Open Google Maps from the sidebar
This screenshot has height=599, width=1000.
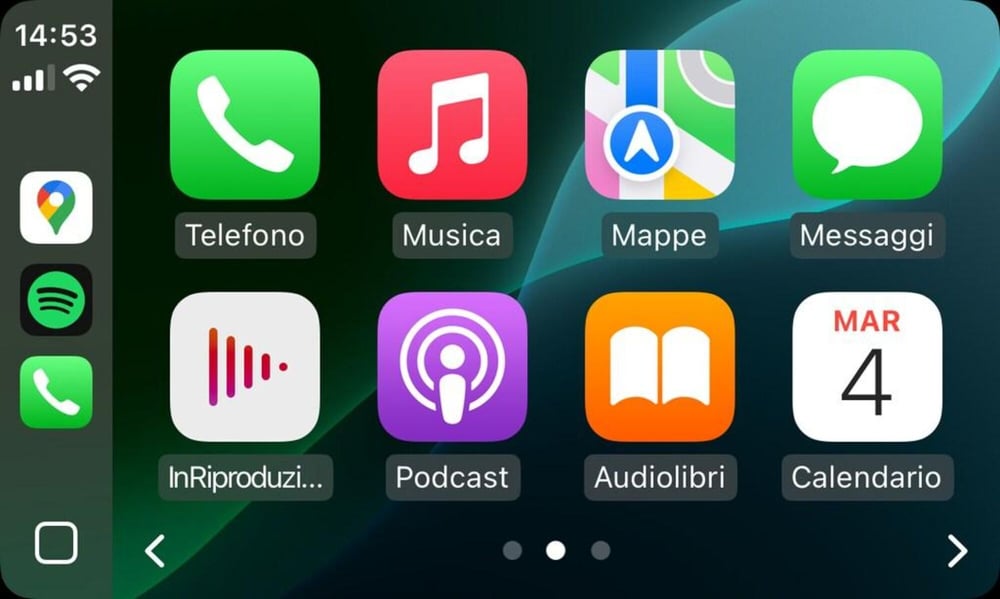click(56, 207)
